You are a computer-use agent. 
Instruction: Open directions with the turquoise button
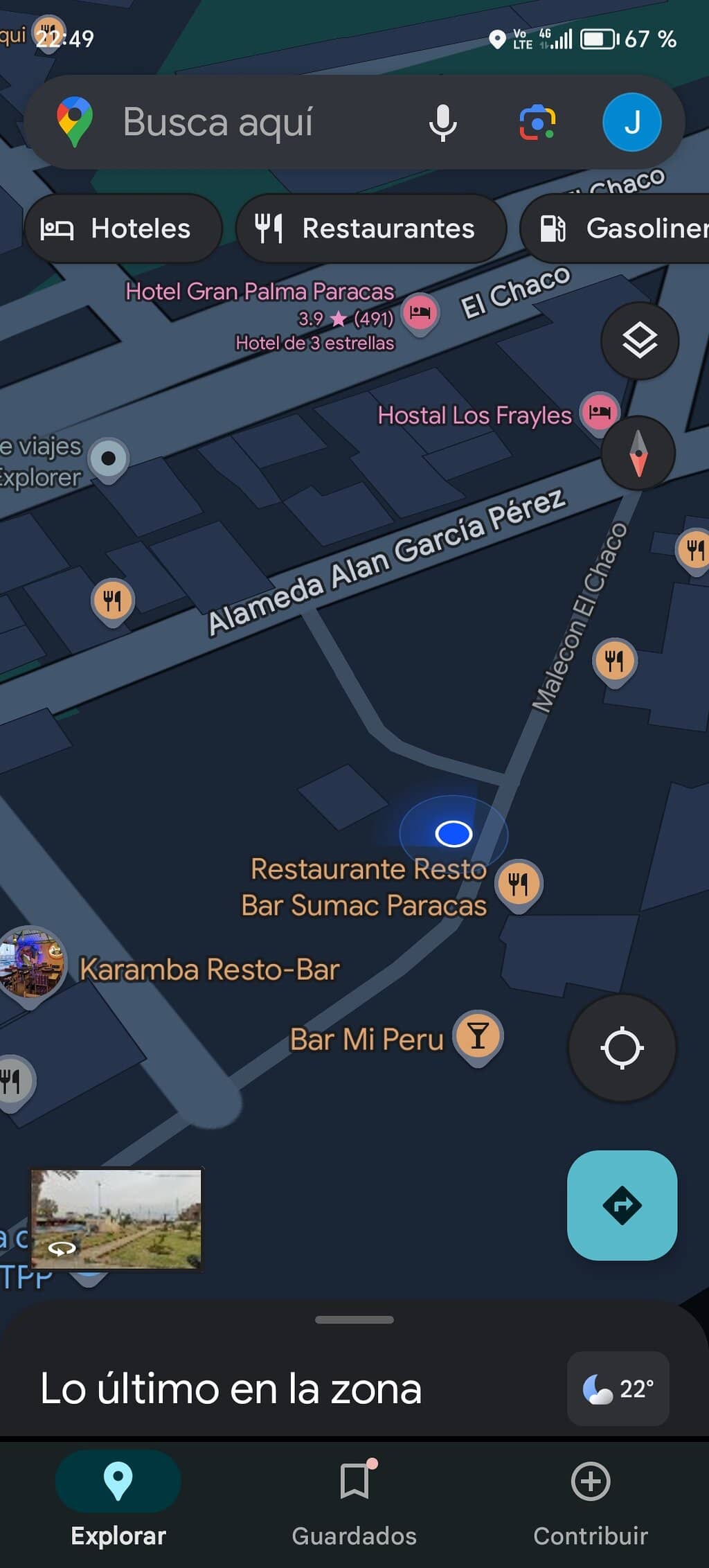tap(621, 1205)
